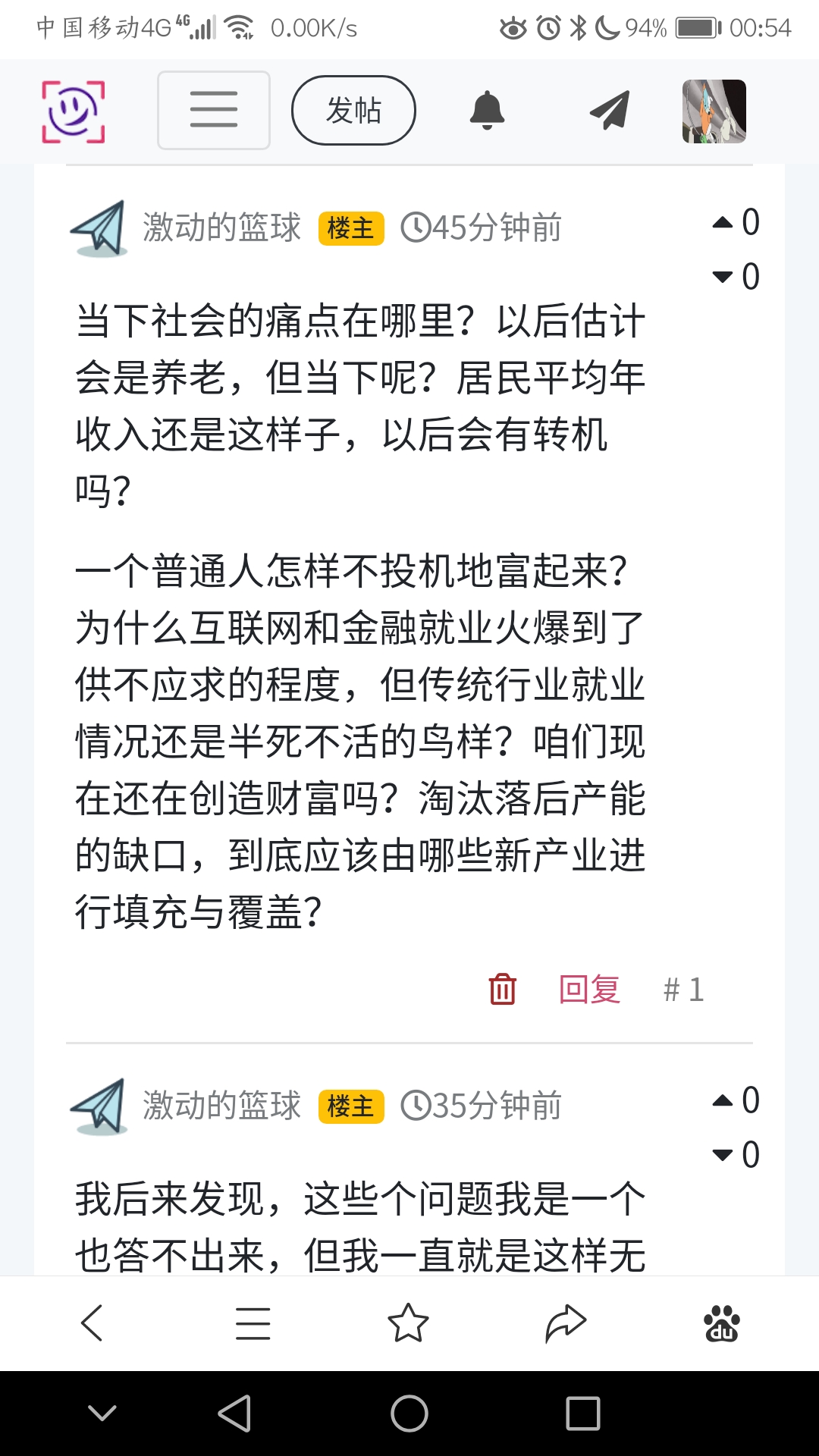Open the browser menu in the bottom bar
The width and height of the screenshot is (819, 1456).
pos(253,1323)
